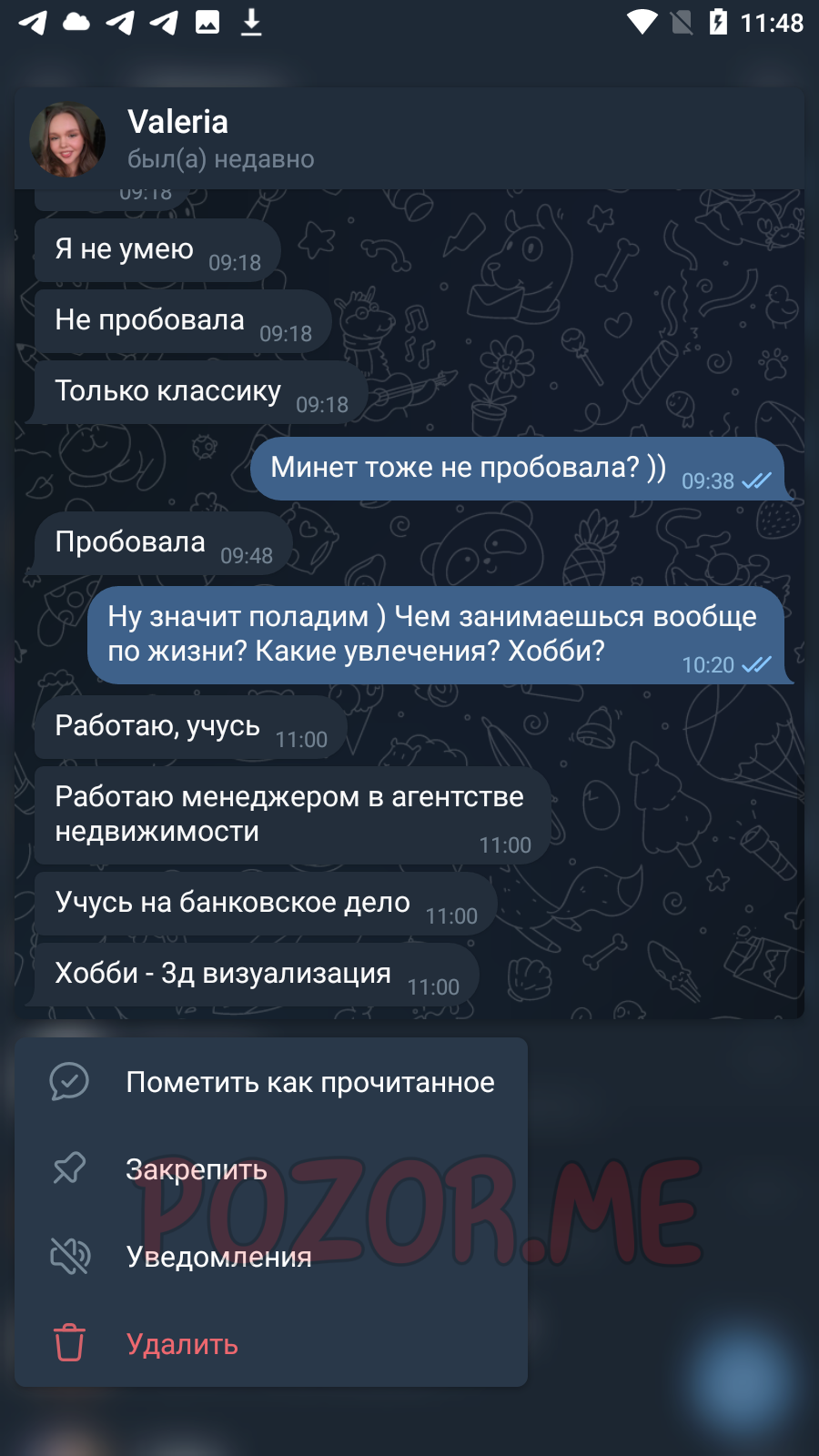Open Valeria's chat from the preview header
The height and width of the screenshot is (1456, 819).
coord(409,139)
